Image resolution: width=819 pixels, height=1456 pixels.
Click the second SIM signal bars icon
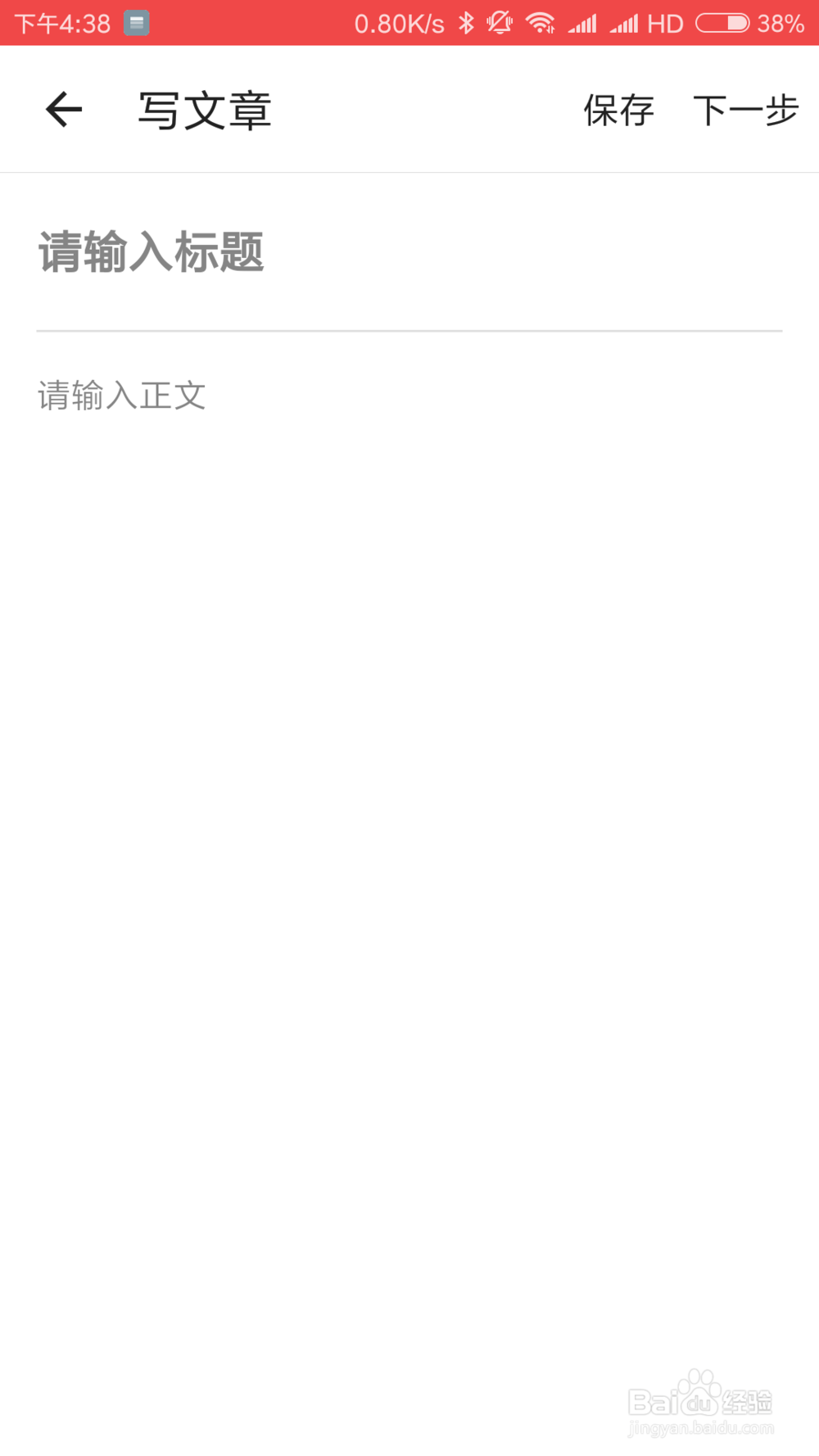click(x=626, y=23)
